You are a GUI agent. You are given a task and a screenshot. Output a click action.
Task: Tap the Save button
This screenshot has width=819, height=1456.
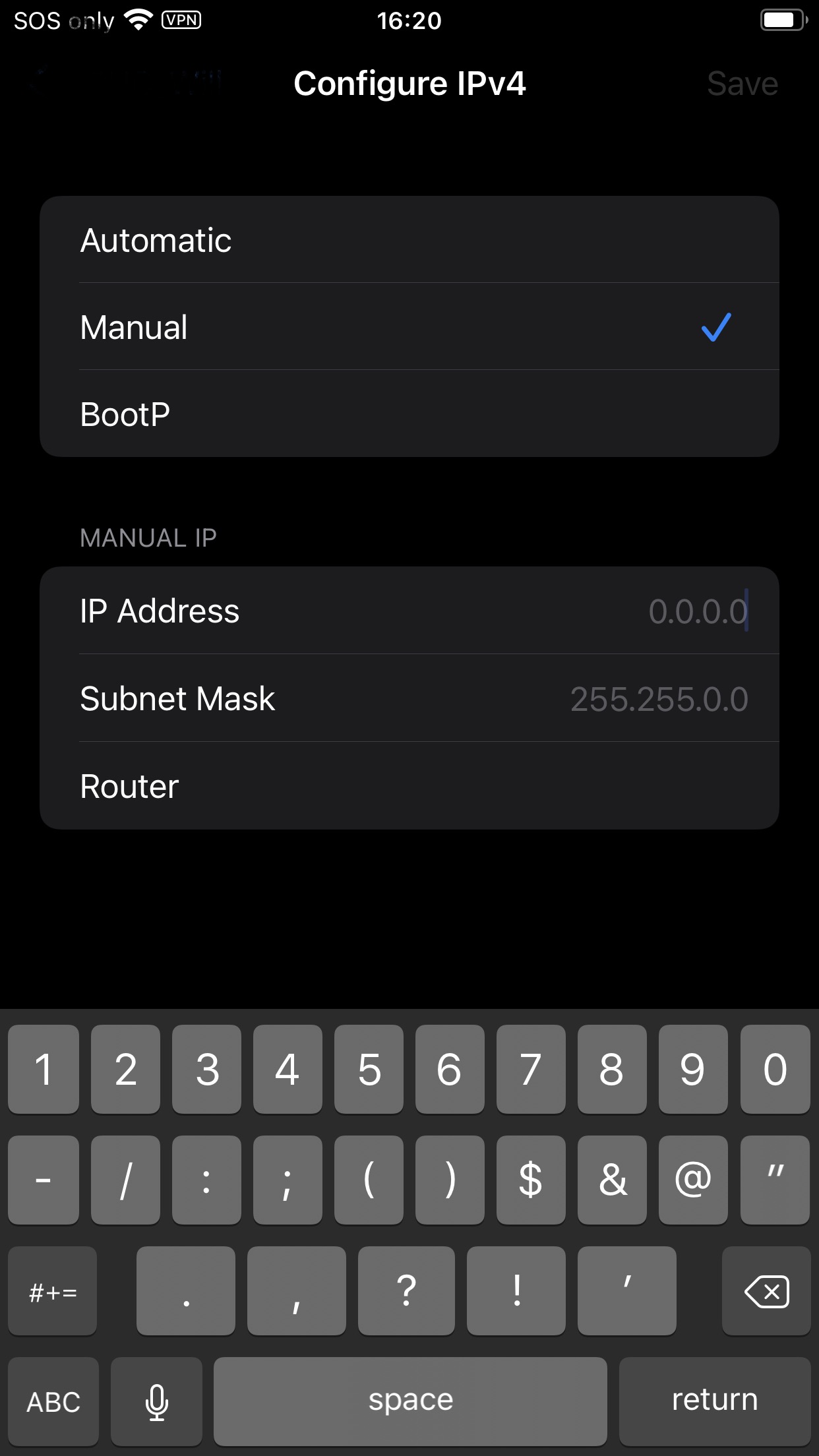pyautogui.click(x=742, y=84)
